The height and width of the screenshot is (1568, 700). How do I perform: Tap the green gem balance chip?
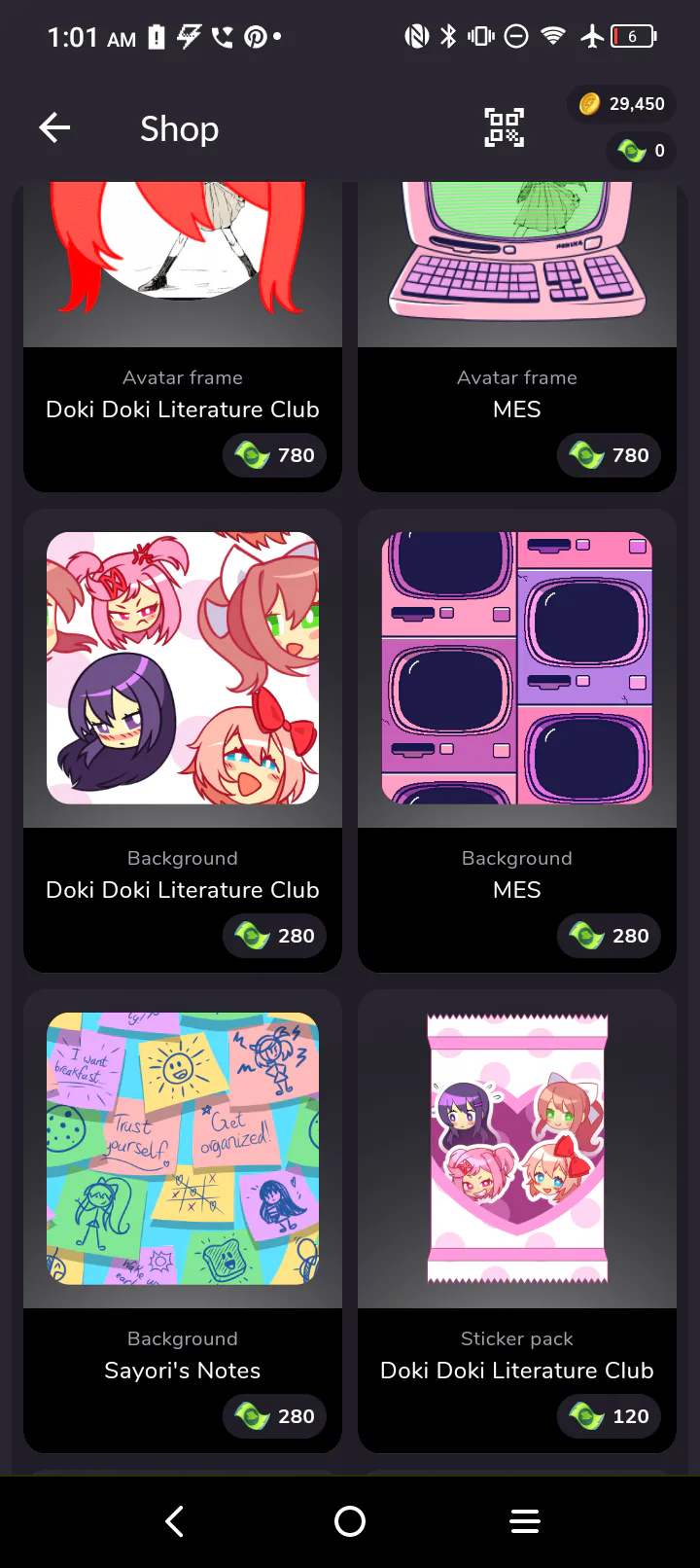pyautogui.click(x=642, y=151)
